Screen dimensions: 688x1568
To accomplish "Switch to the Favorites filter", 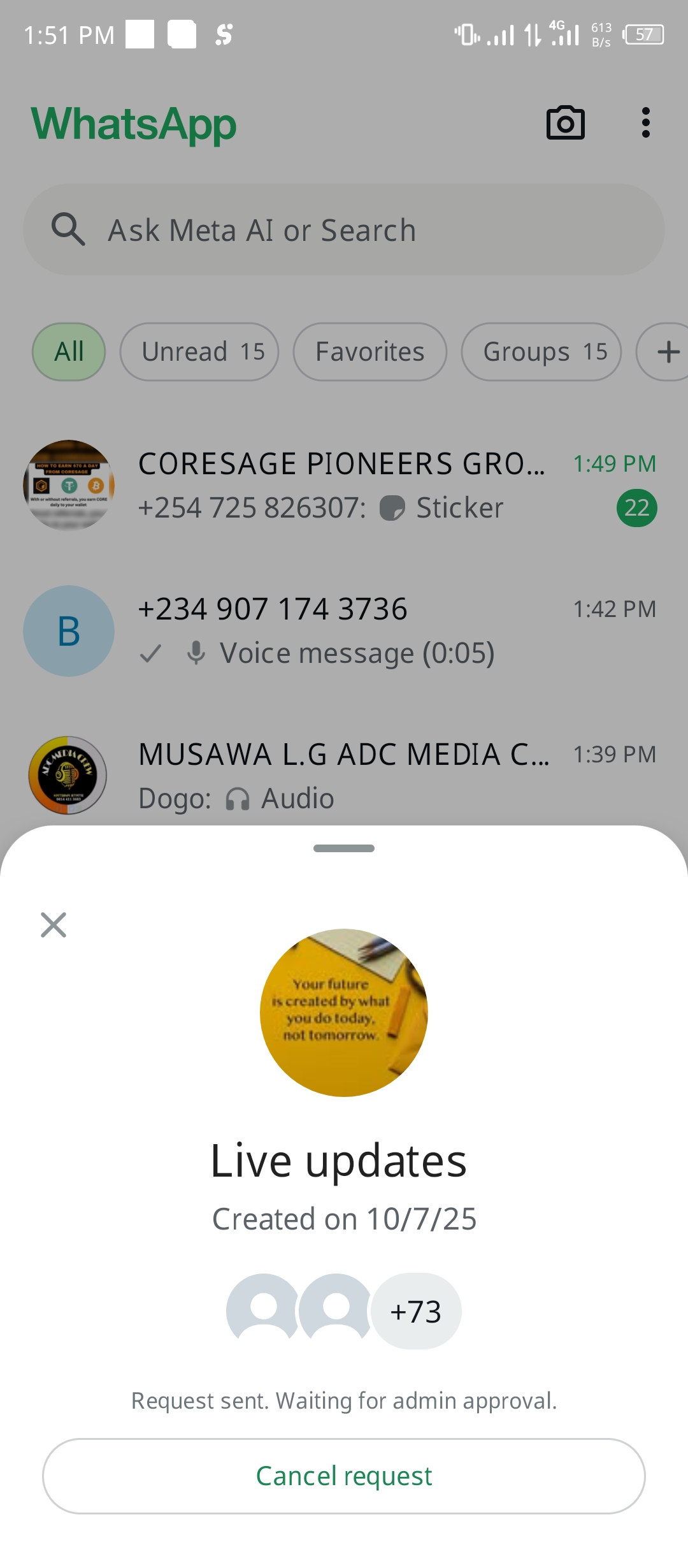I will 369,352.
